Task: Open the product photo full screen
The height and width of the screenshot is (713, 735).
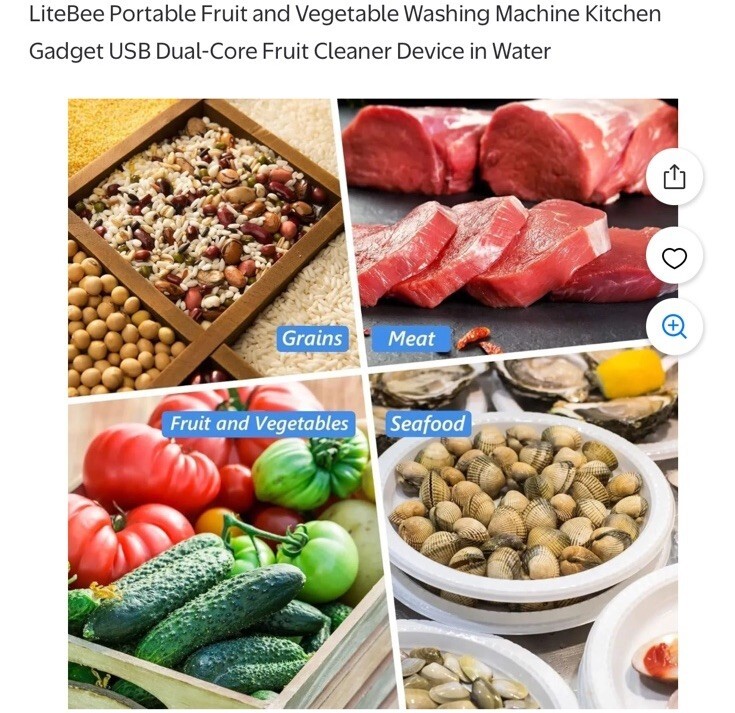Action: pos(372,400)
